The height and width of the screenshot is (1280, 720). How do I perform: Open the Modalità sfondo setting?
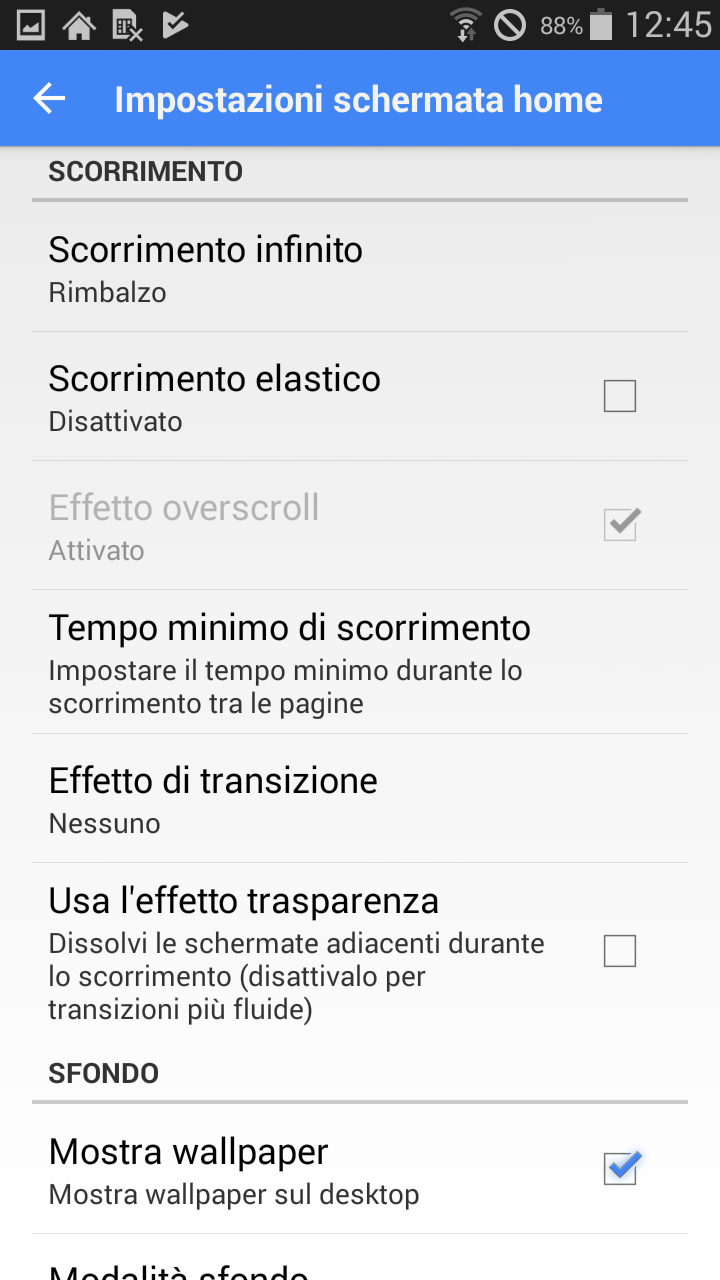(360, 1258)
